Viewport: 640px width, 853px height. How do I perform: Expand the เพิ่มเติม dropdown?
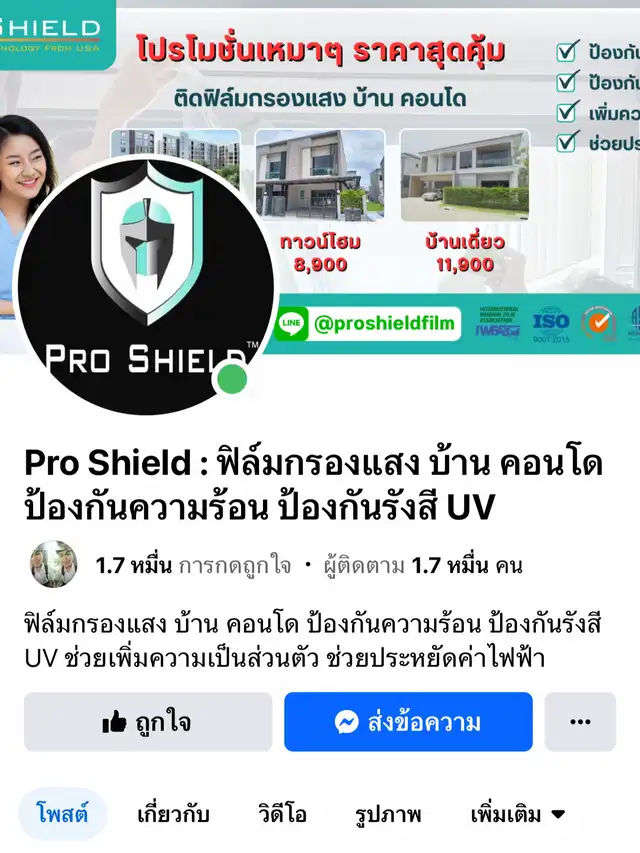[x=516, y=813]
